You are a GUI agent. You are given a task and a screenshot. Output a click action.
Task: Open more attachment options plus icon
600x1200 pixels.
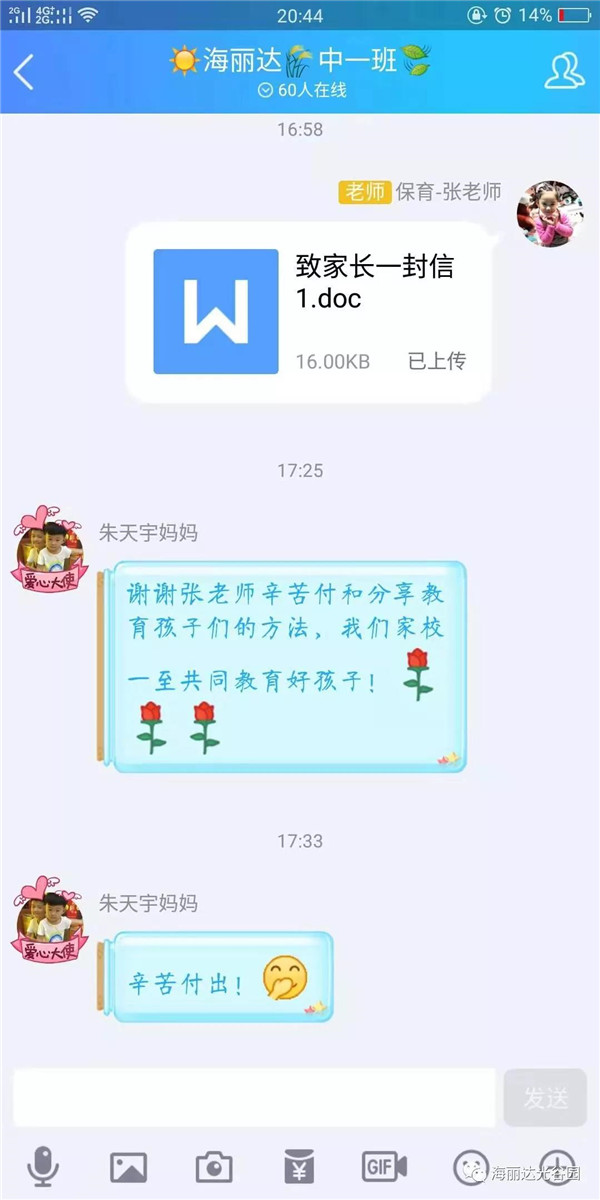[x=556, y=1166]
